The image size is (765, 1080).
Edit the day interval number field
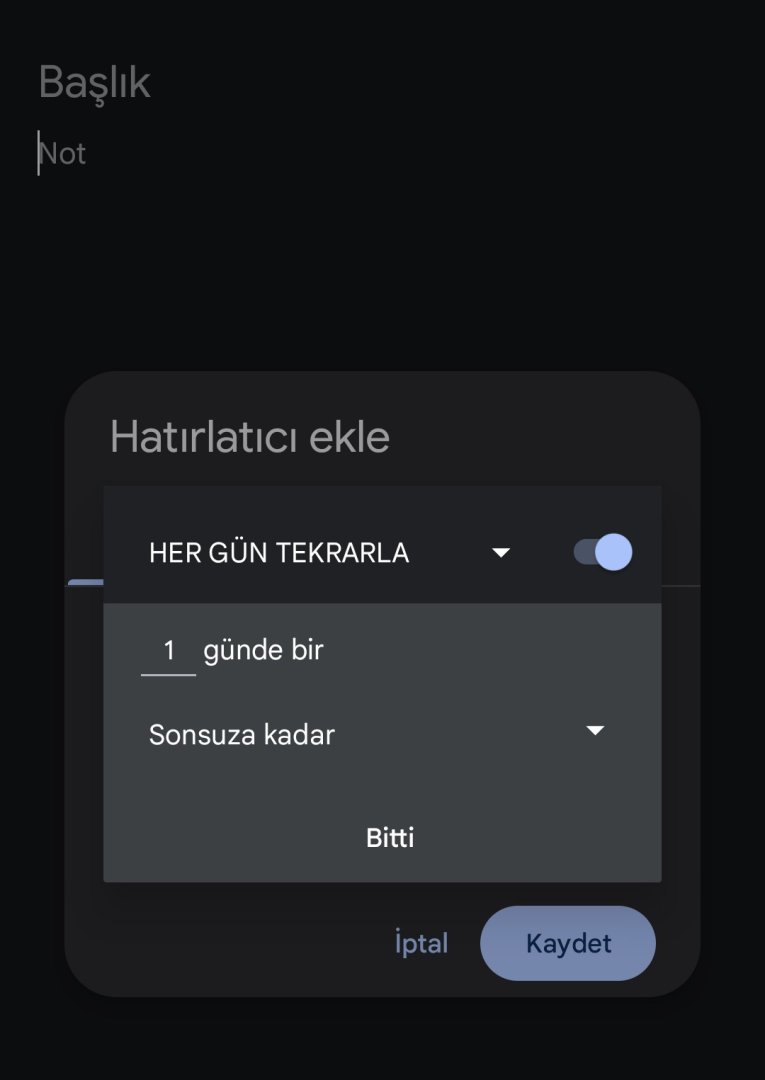[x=169, y=651]
